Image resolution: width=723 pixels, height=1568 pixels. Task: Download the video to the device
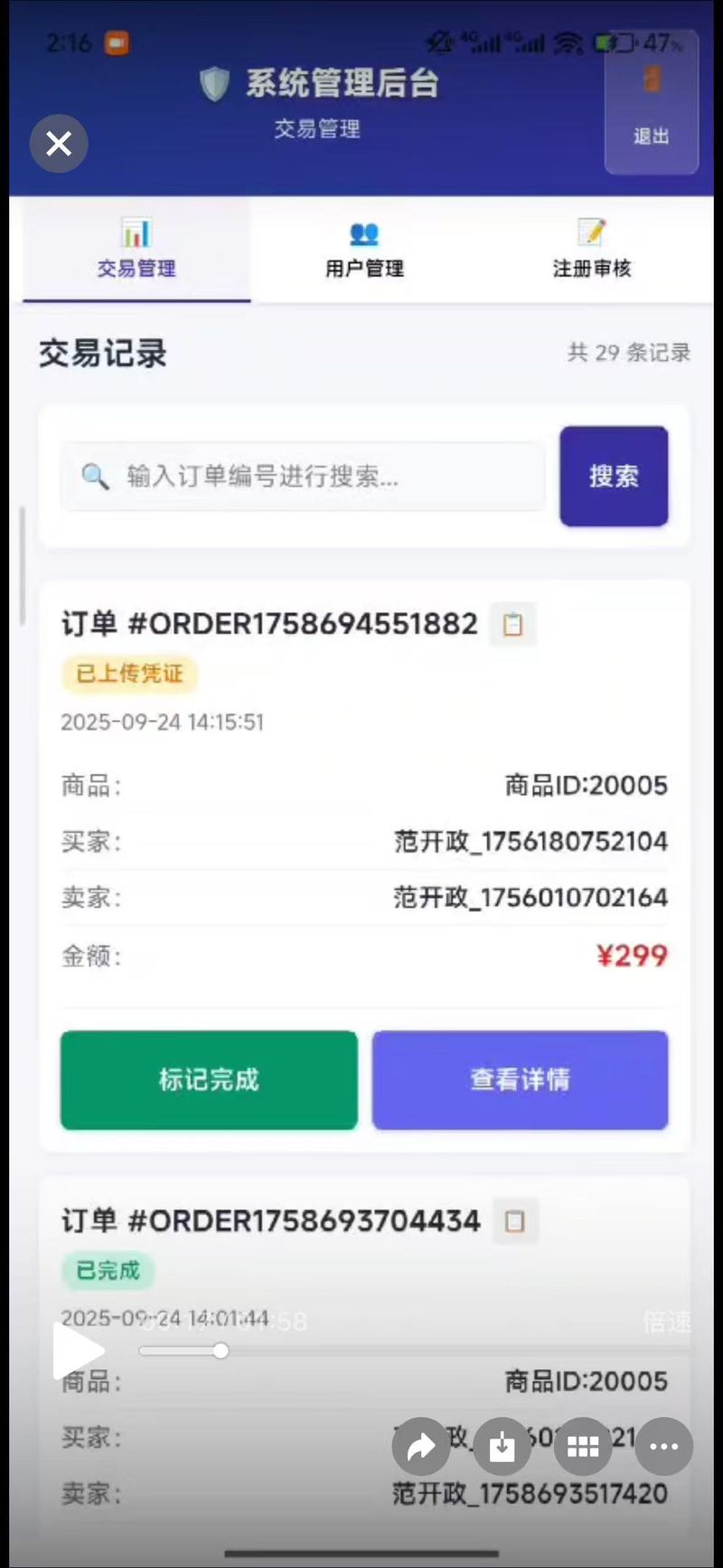click(x=502, y=1447)
